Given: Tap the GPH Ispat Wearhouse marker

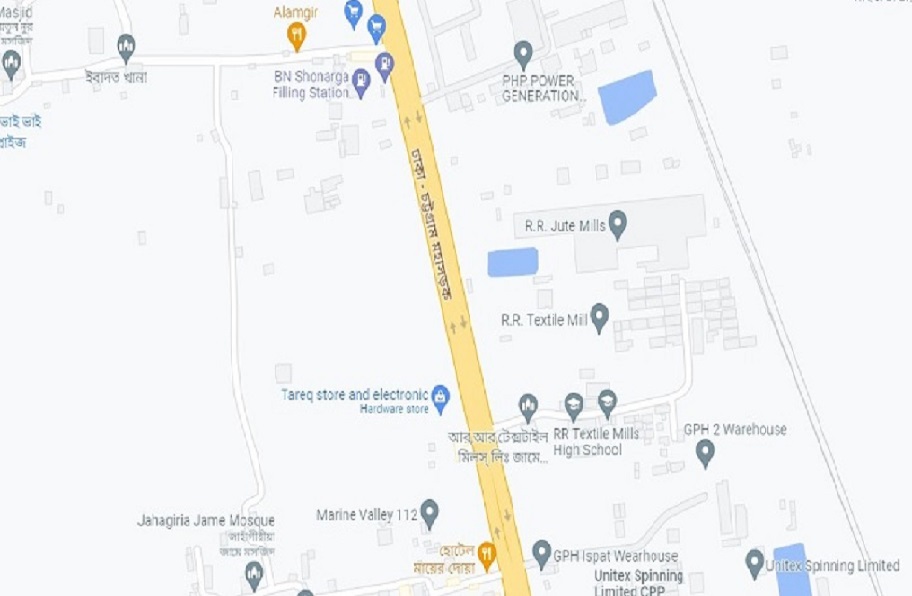Looking at the screenshot, I should (541, 554).
